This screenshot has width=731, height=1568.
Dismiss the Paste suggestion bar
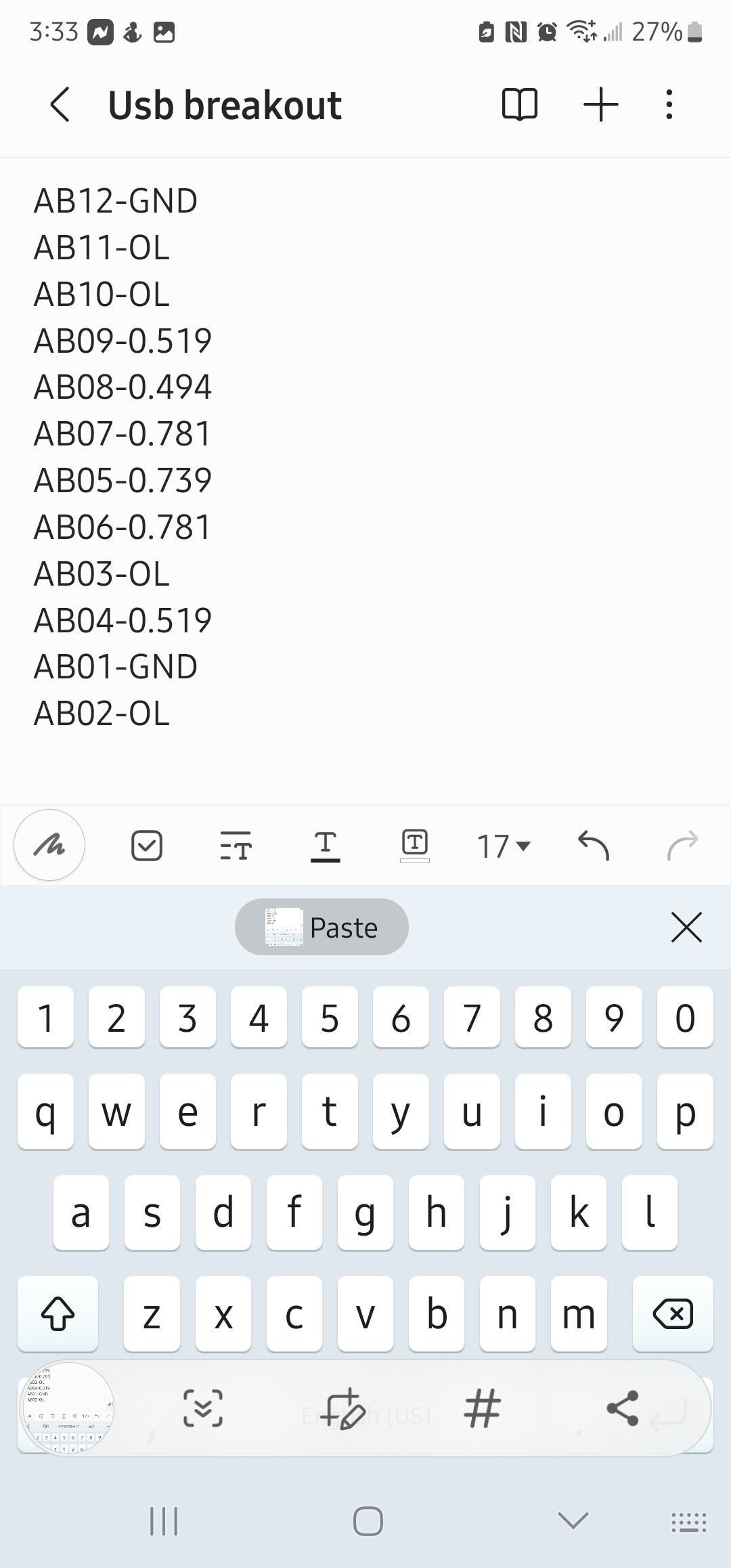(x=686, y=927)
